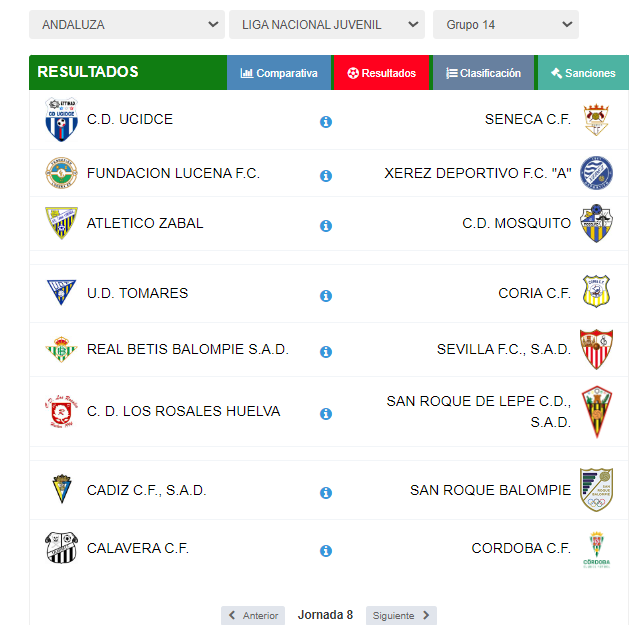Switch to the Comparativa tab
This screenshot has width=635, height=625.
pyautogui.click(x=279, y=73)
